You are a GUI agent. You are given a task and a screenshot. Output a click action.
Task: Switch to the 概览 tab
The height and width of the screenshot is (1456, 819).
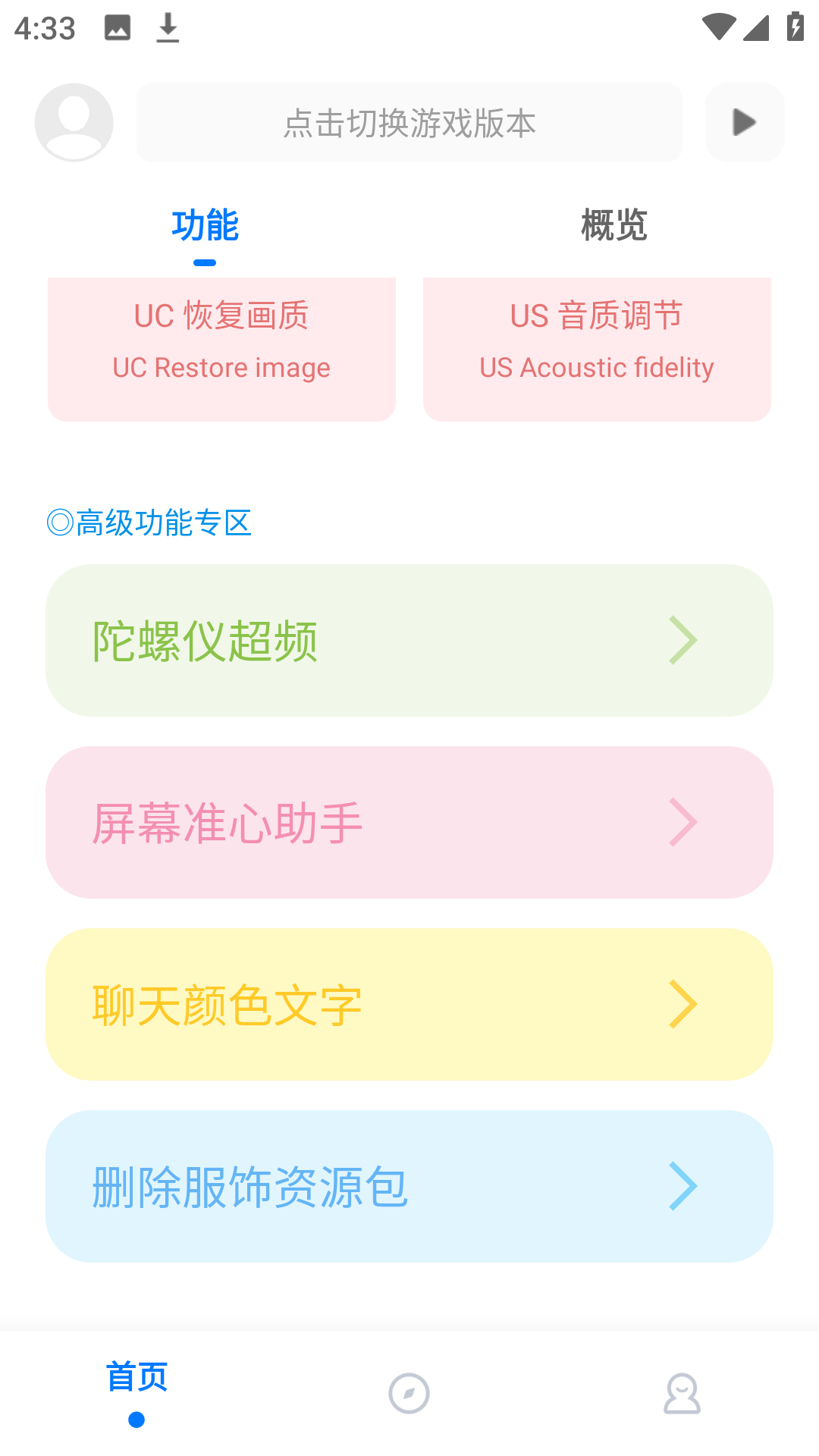tap(613, 226)
